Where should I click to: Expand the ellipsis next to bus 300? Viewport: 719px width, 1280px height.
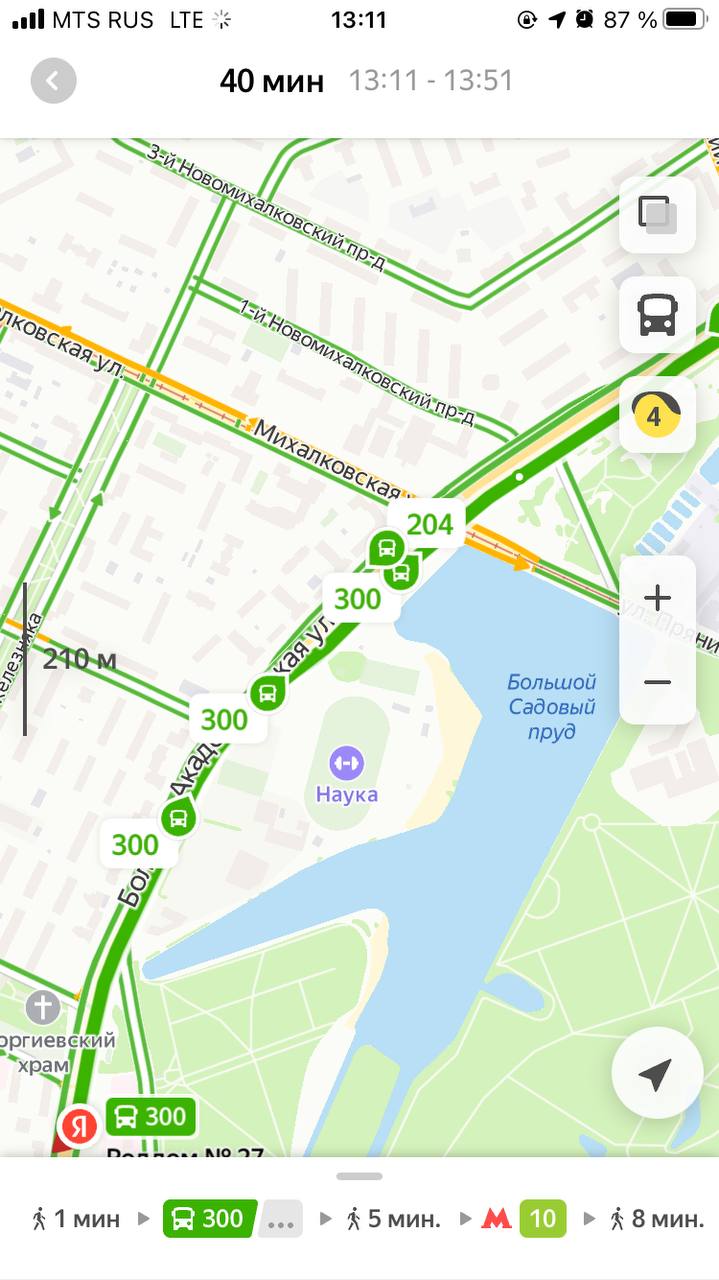[x=281, y=1219]
